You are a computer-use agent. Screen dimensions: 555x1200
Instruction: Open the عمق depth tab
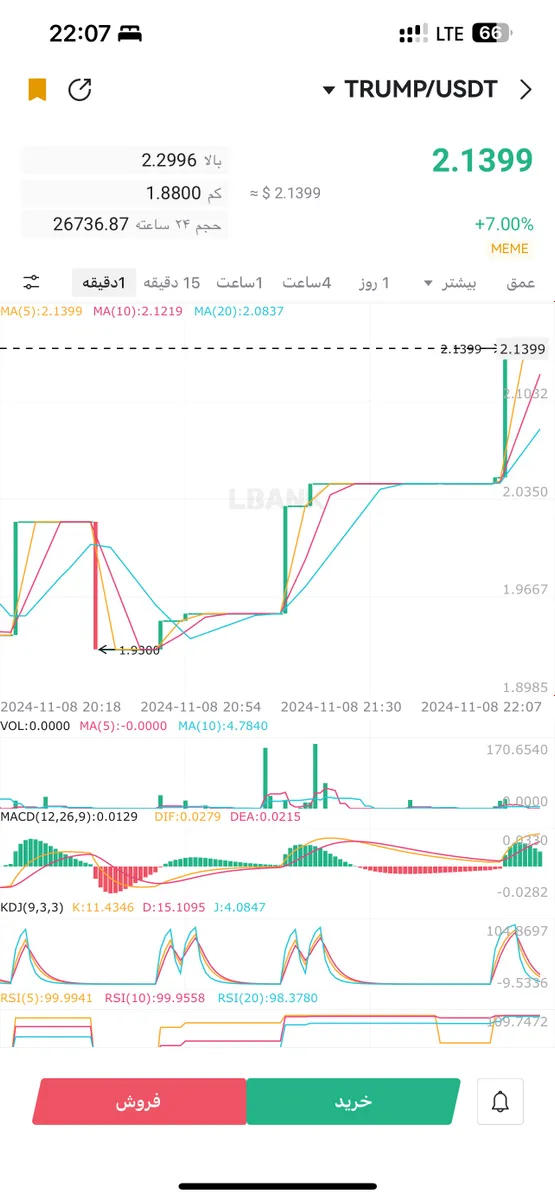(x=521, y=283)
